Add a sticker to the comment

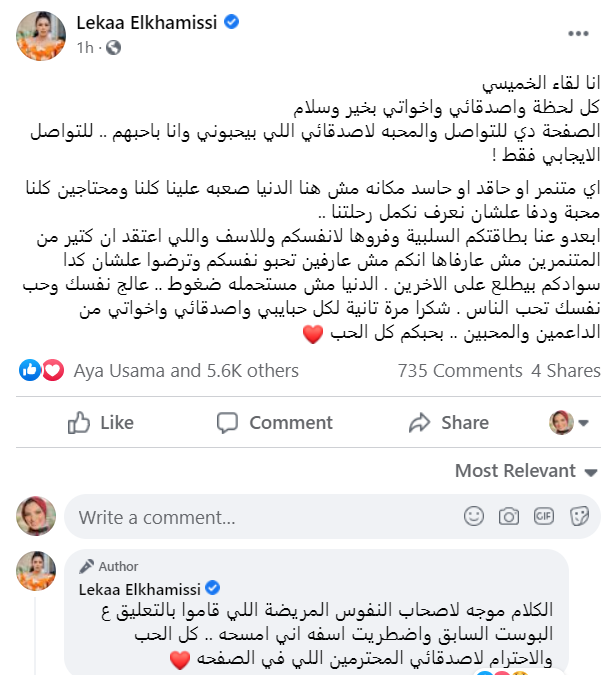[577, 516]
